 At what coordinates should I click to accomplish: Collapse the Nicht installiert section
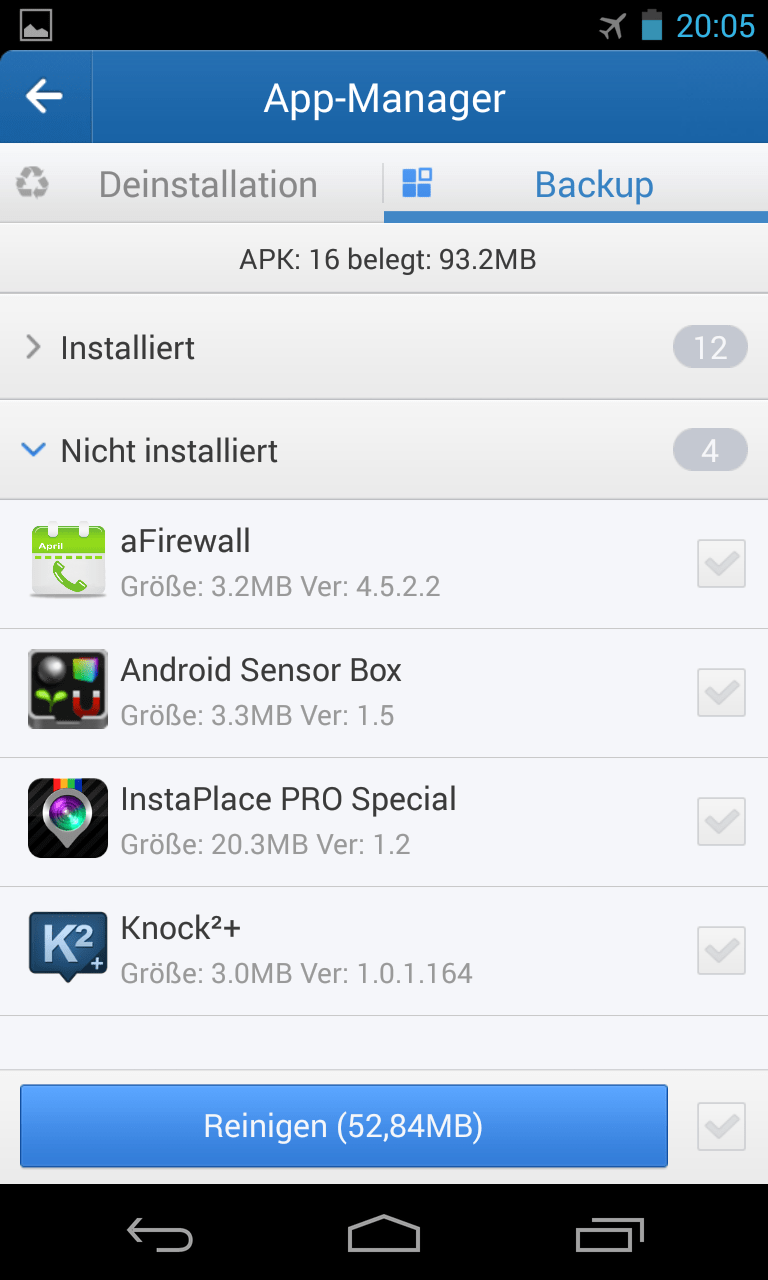click(384, 451)
